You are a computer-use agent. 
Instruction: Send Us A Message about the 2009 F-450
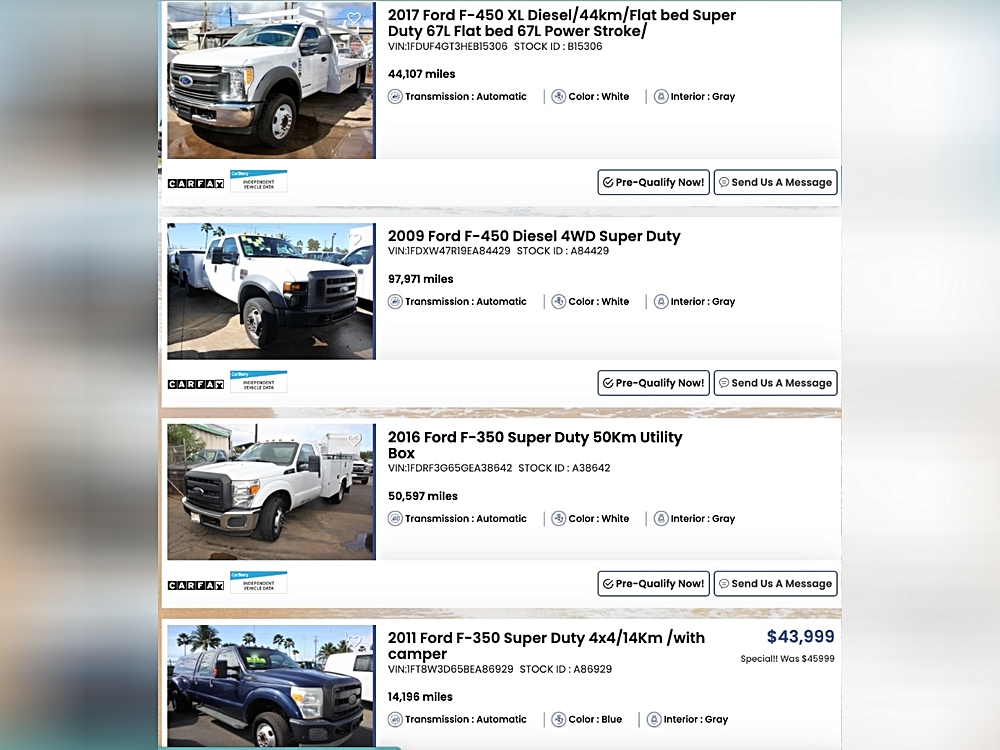coord(775,383)
